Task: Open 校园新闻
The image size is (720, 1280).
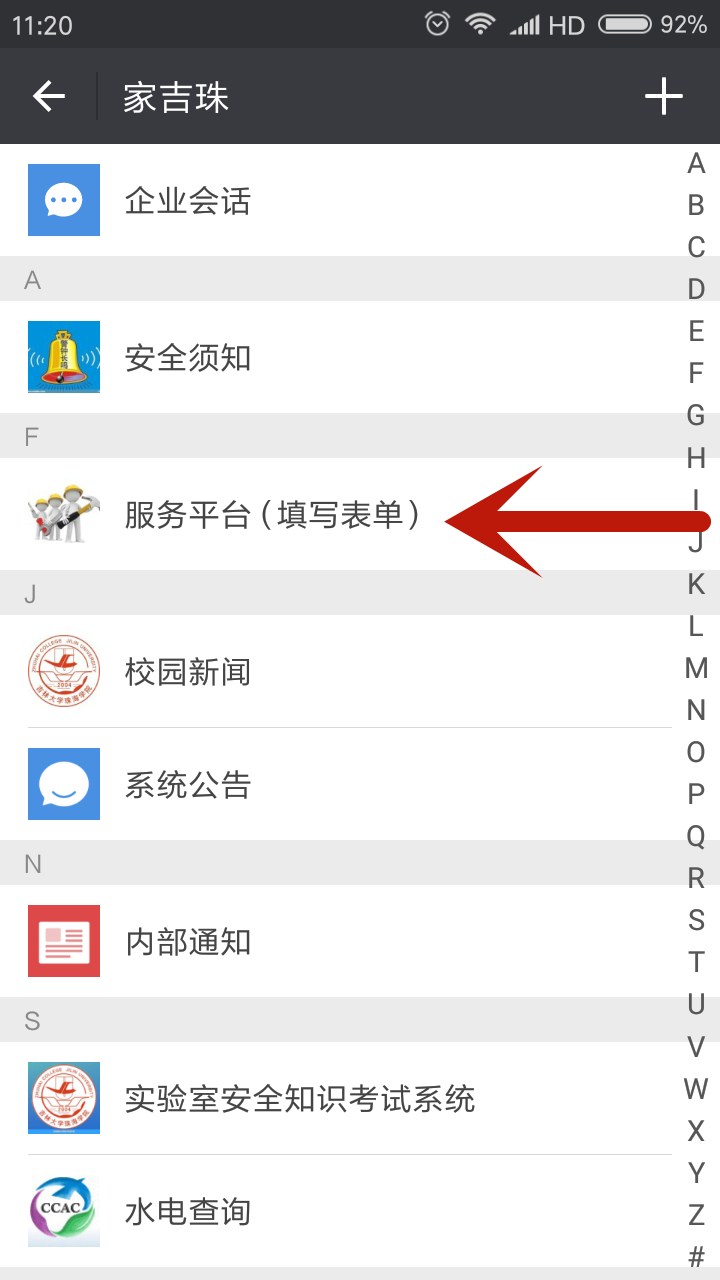Action: [188, 672]
